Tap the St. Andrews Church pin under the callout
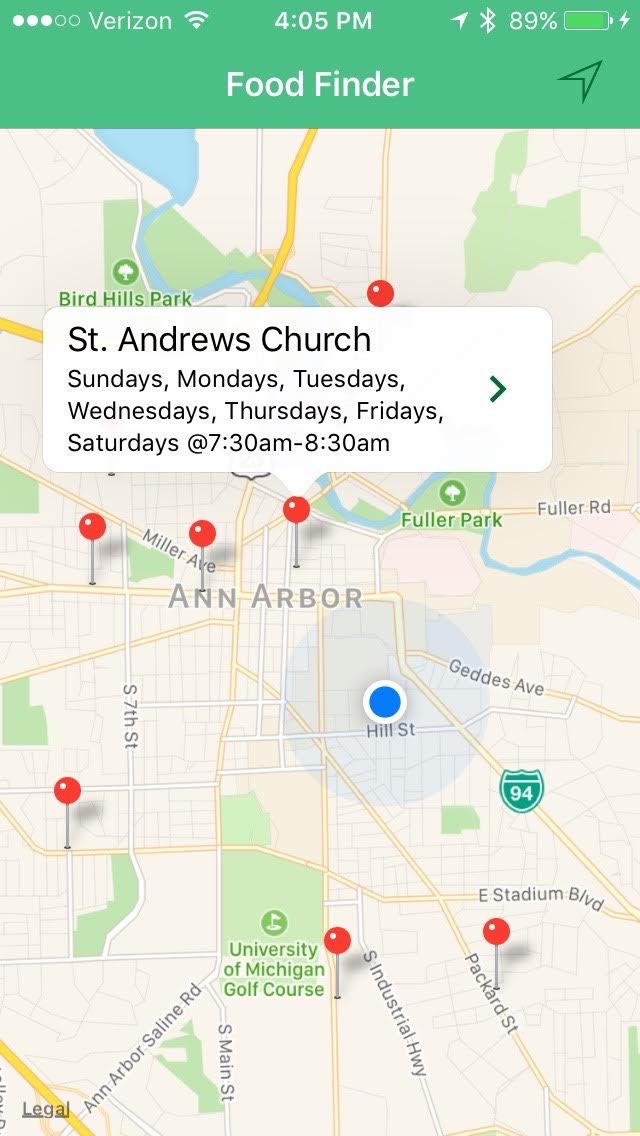This screenshot has height=1136, width=640. (296, 511)
